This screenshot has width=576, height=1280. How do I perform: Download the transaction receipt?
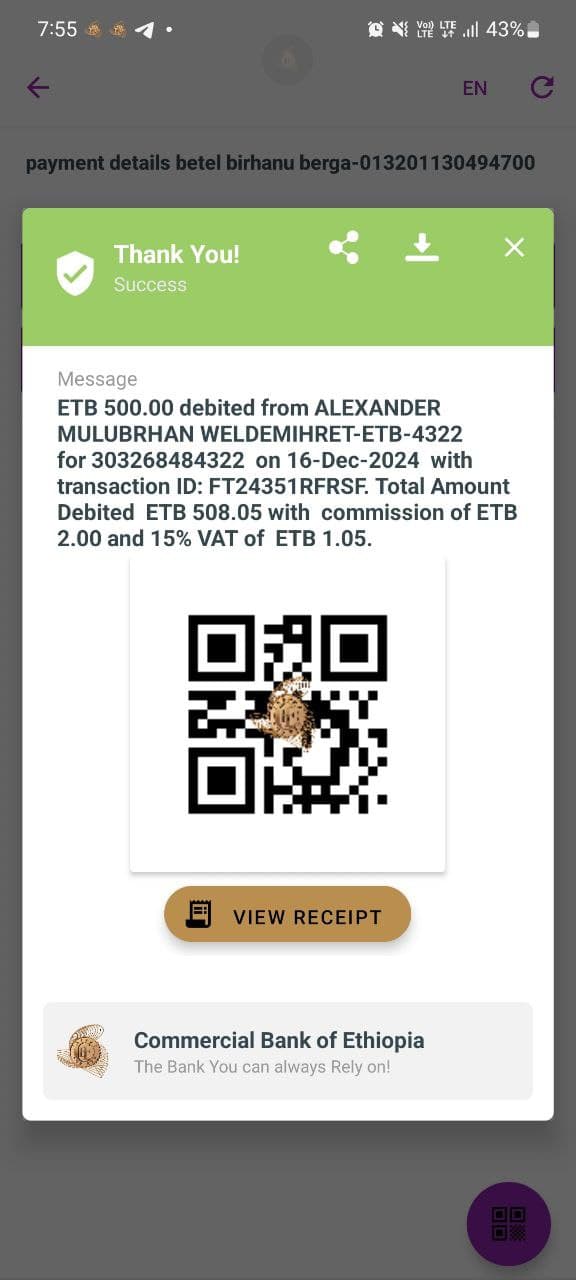tap(422, 247)
